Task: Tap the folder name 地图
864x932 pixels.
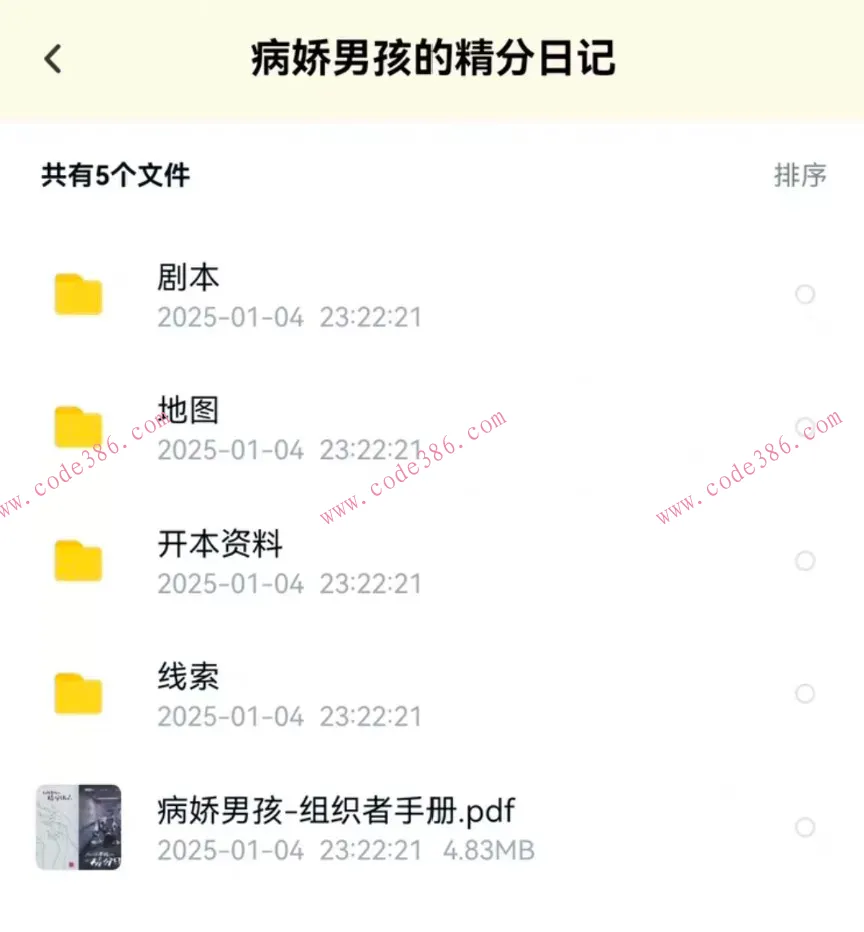Action: [x=188, y=410]
